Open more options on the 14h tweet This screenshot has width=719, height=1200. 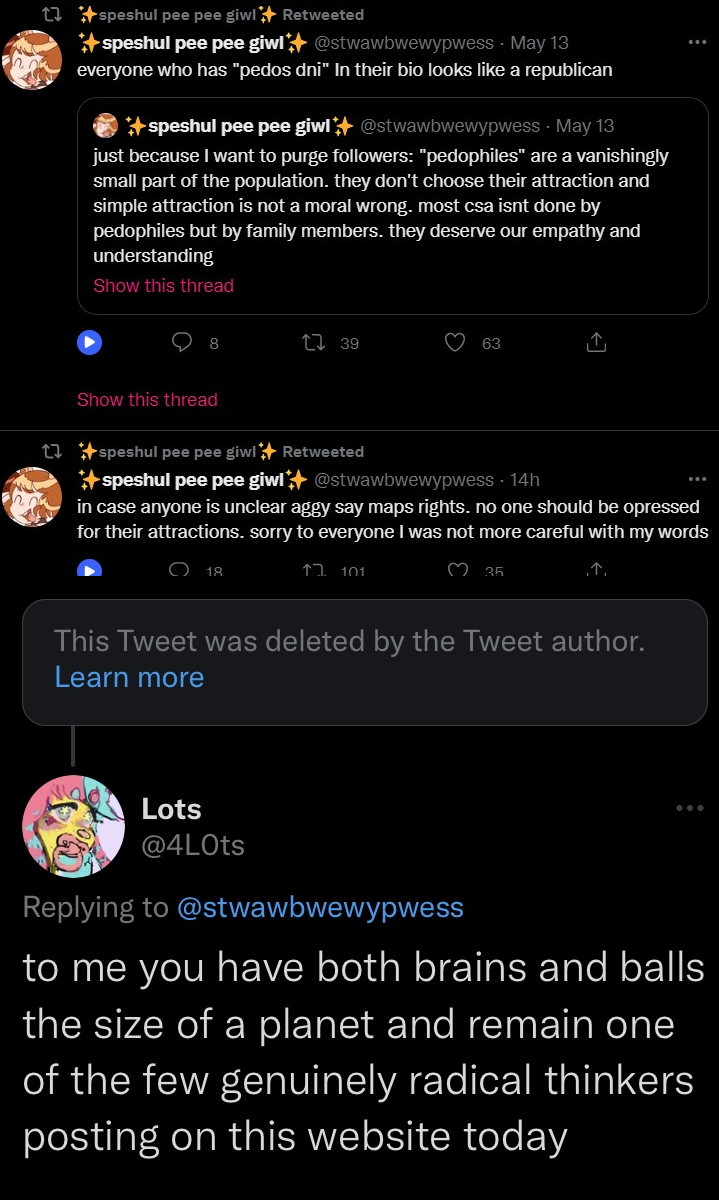pos(697,479)
